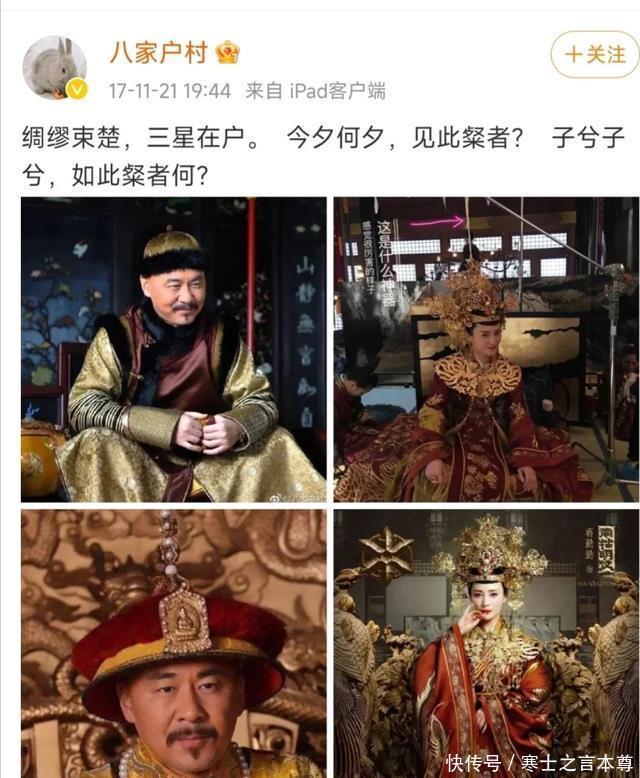View the photo of the seated man in a golden robe
The height and width of the screenshot is (778, 640).
(174, 349)
